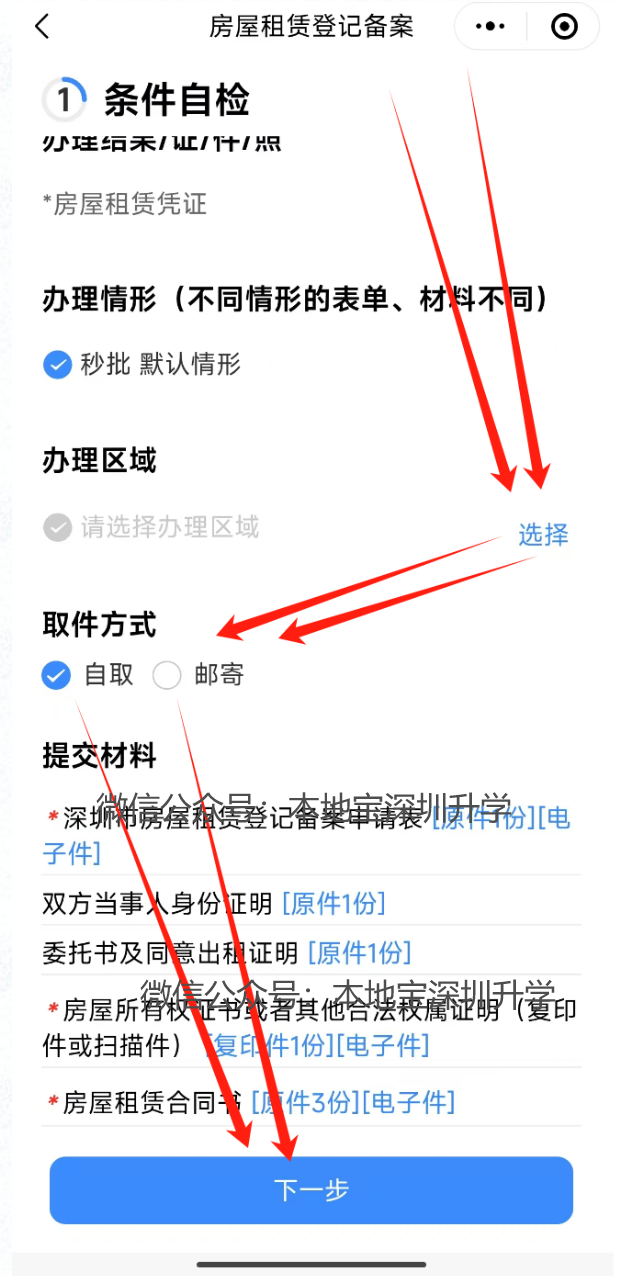Close the mini program with the circle icon
This screenshot has width=621, height=1276.
click(x=564, y=27)
